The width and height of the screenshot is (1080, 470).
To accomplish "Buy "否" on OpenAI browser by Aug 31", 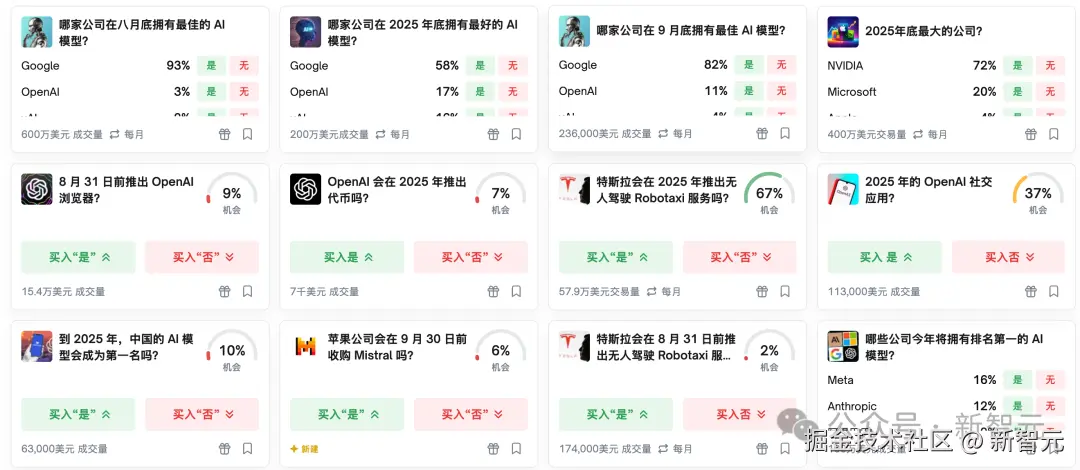I will [201, 257].
